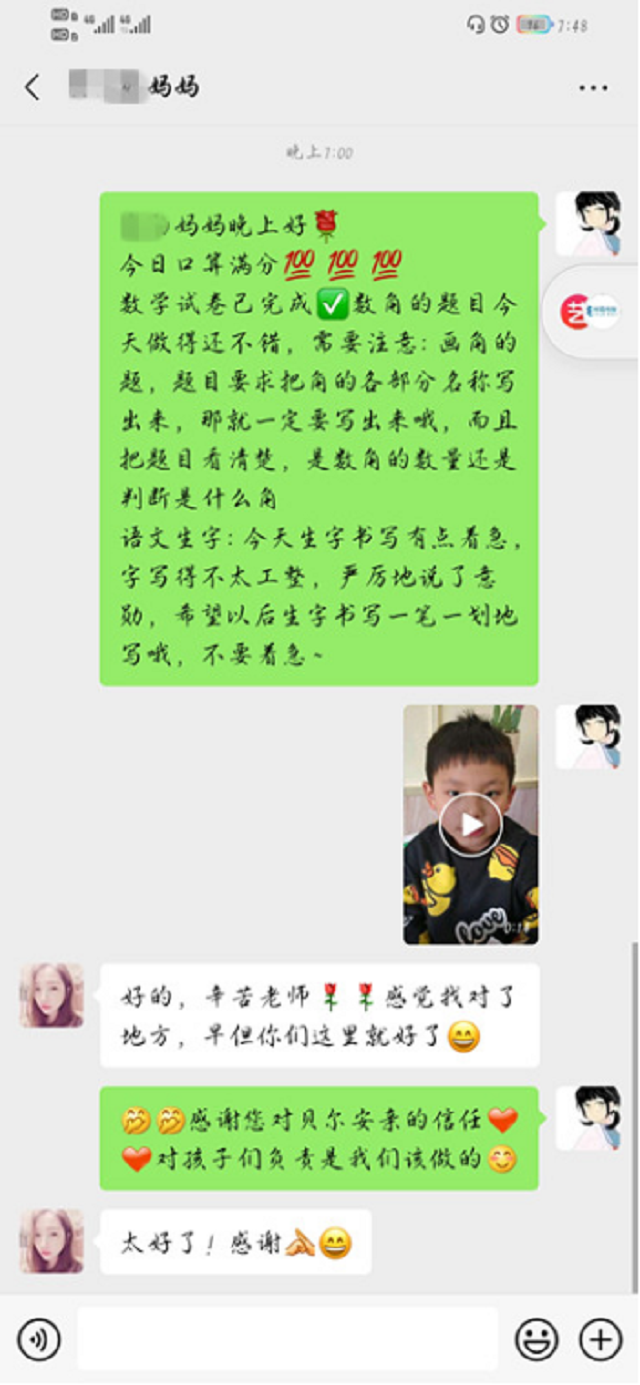Switch to voice message input
Viewport: 640px width, 1385px height.
click(39, 1339)
